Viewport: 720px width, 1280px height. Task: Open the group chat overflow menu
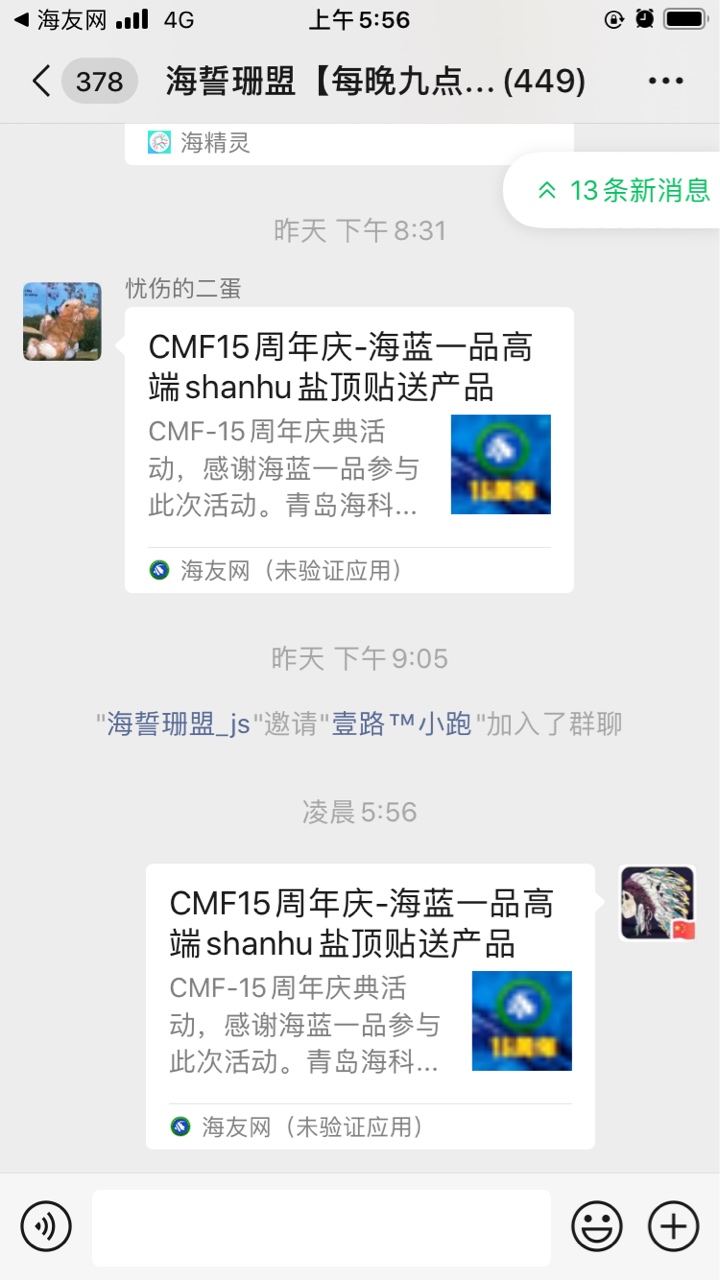click(666, 81)
